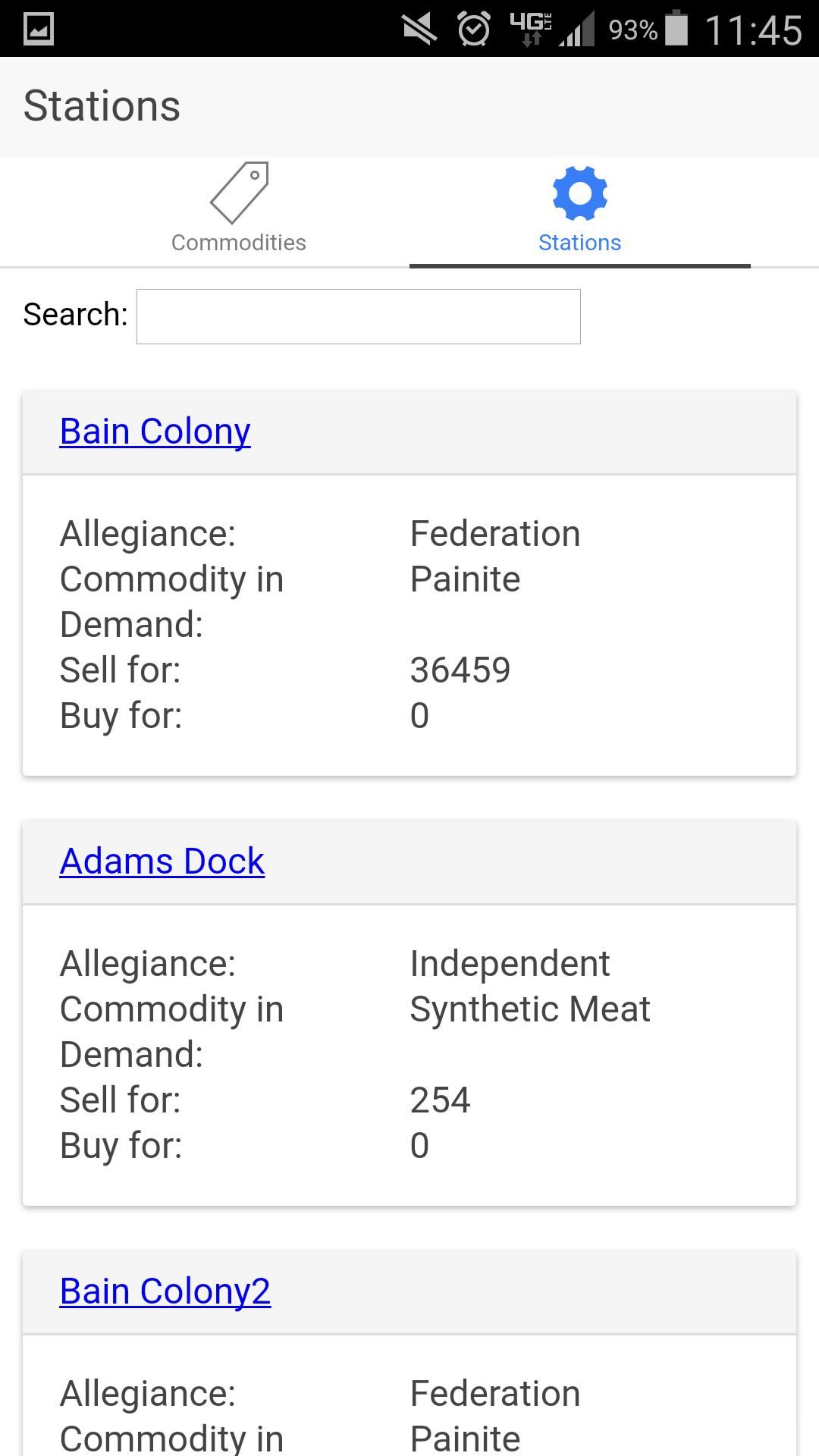
Task: Tap the screenshot notification icon in status bar
Action: 39,28
